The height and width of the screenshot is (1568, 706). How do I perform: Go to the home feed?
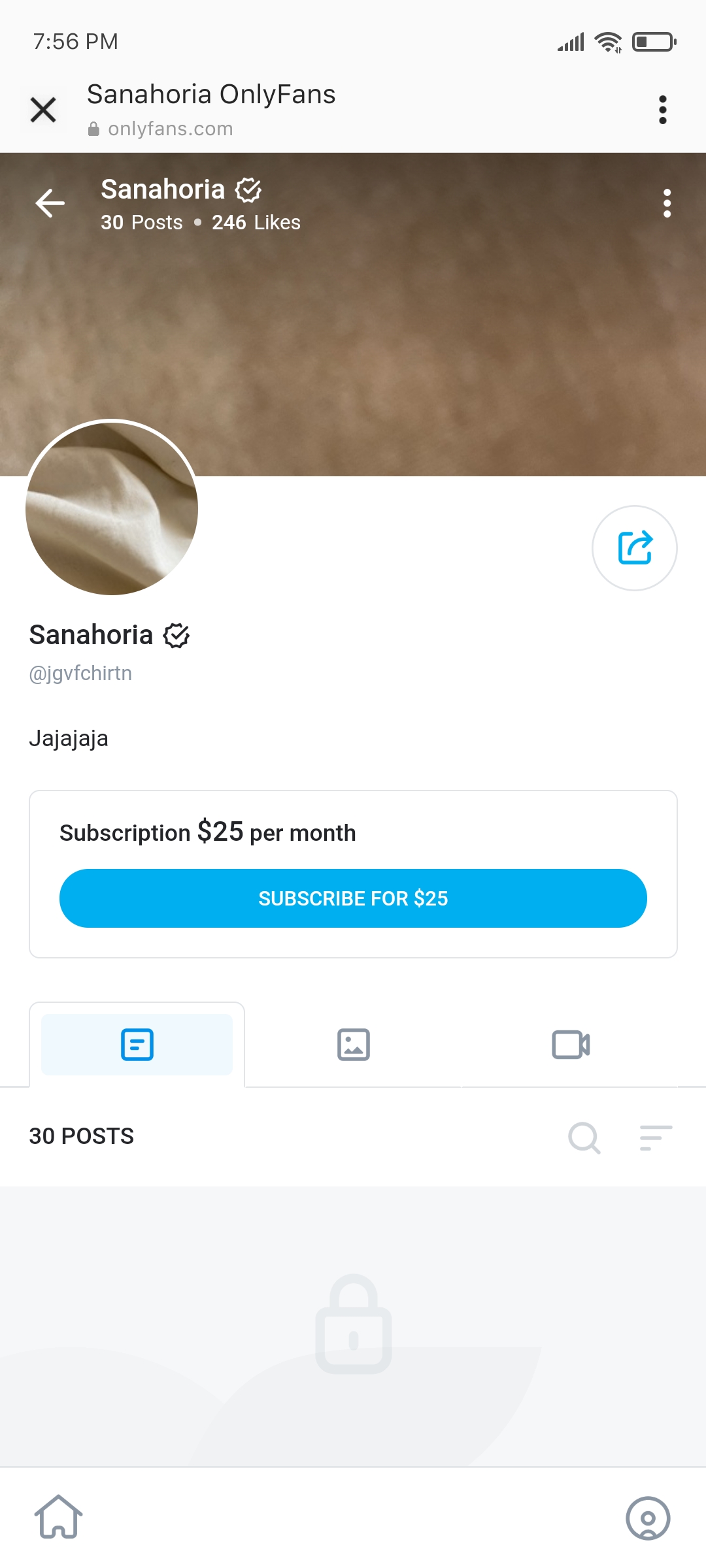(x=58, y=1517)
